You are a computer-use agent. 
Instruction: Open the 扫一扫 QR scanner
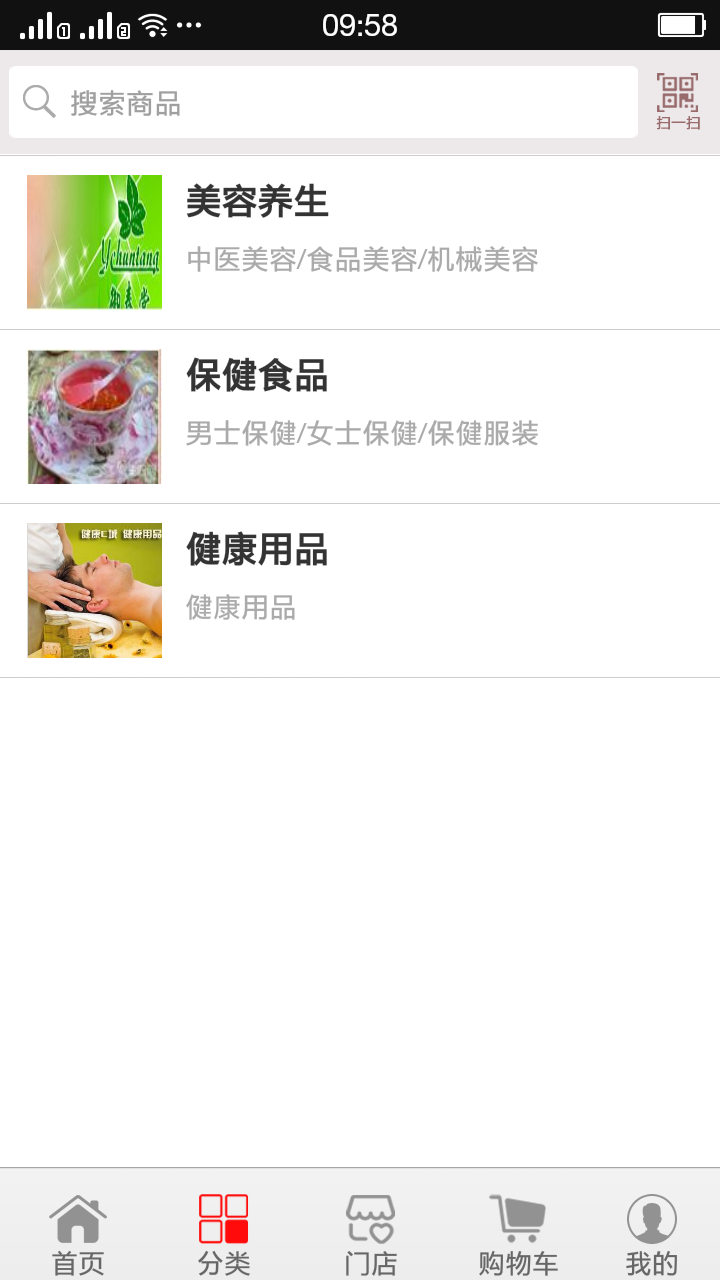click(x=678, y=102)
